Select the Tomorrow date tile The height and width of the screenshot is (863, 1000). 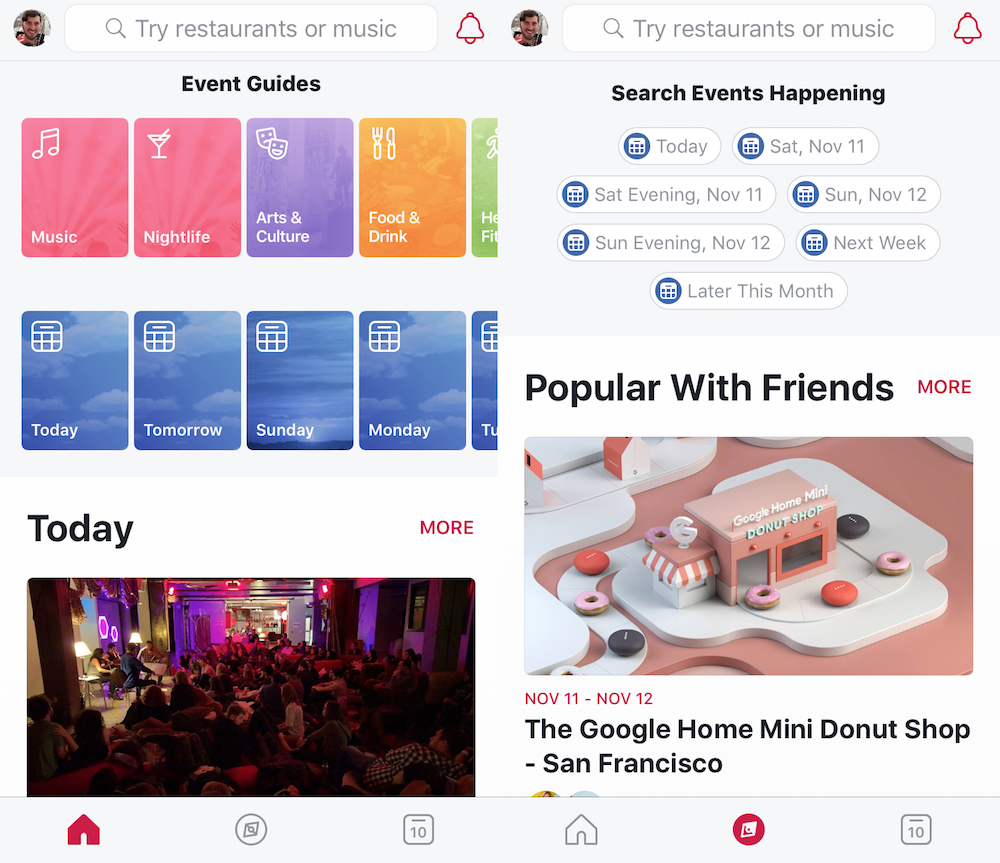point(187,380)
